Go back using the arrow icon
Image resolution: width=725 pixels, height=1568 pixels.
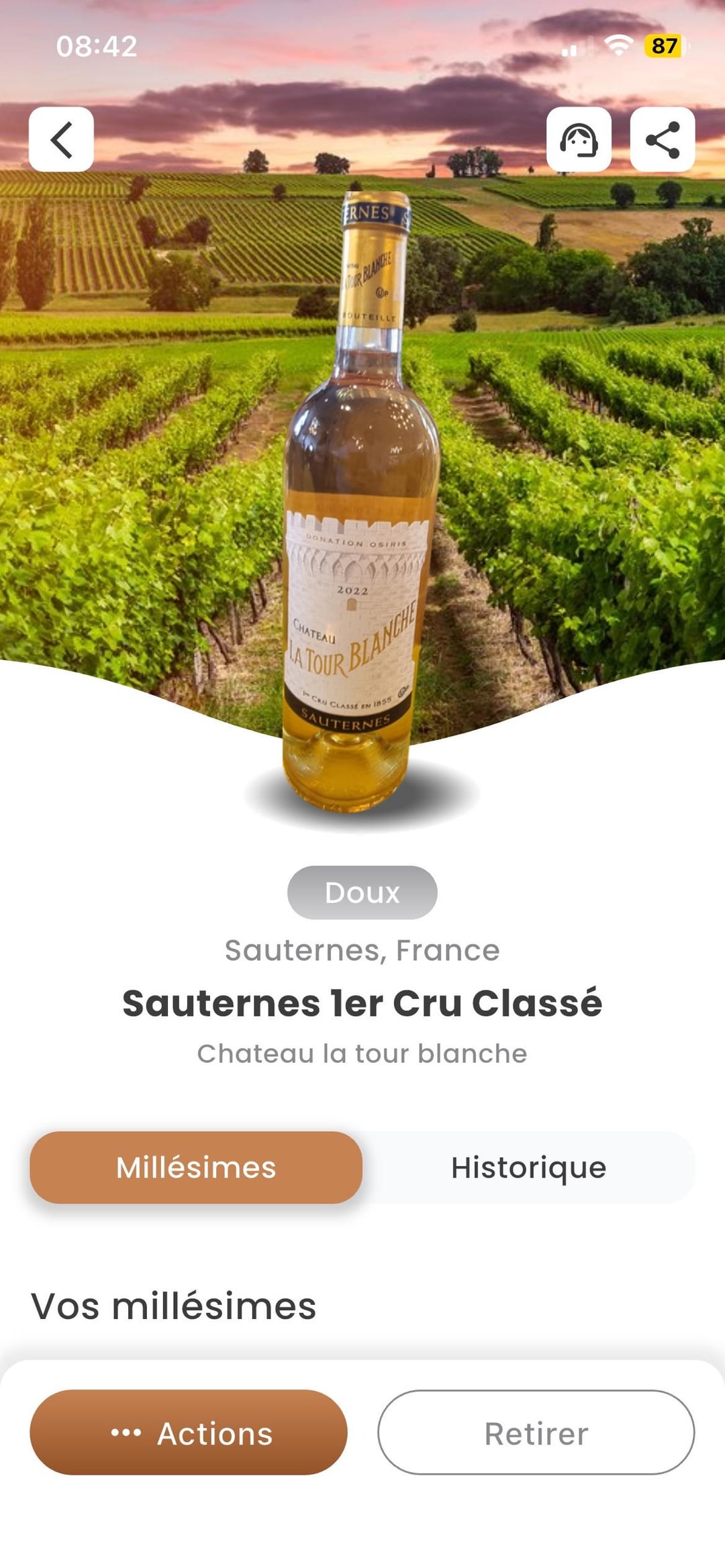61,140
